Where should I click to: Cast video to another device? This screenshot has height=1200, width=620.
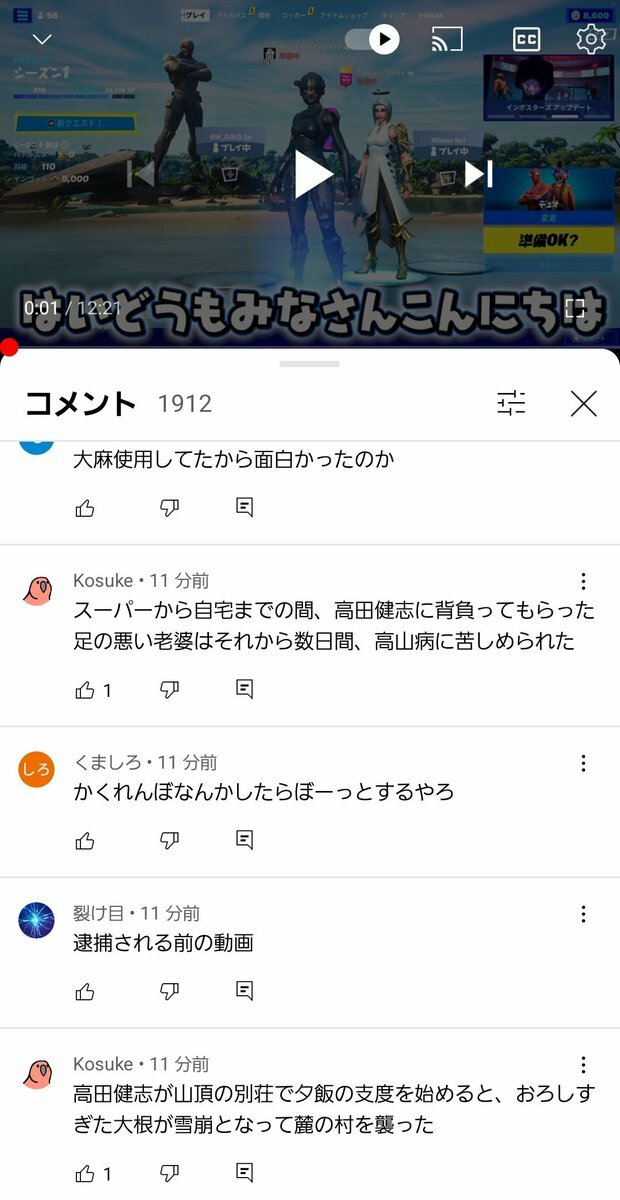[447, 39]
